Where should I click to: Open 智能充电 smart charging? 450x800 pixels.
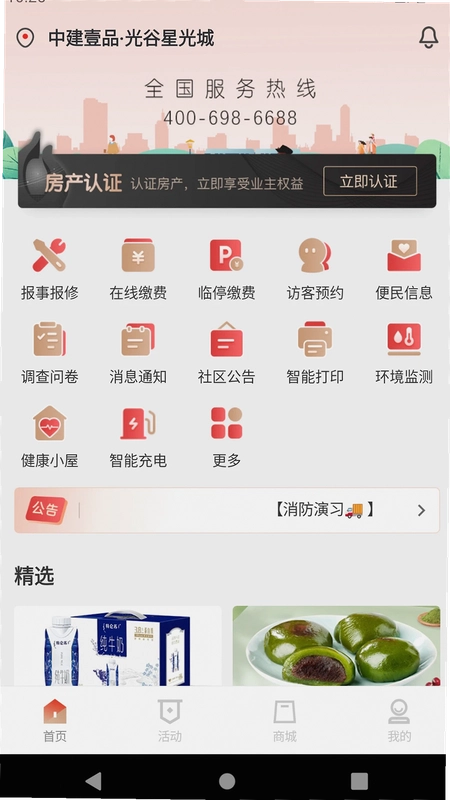coord(138,437)
